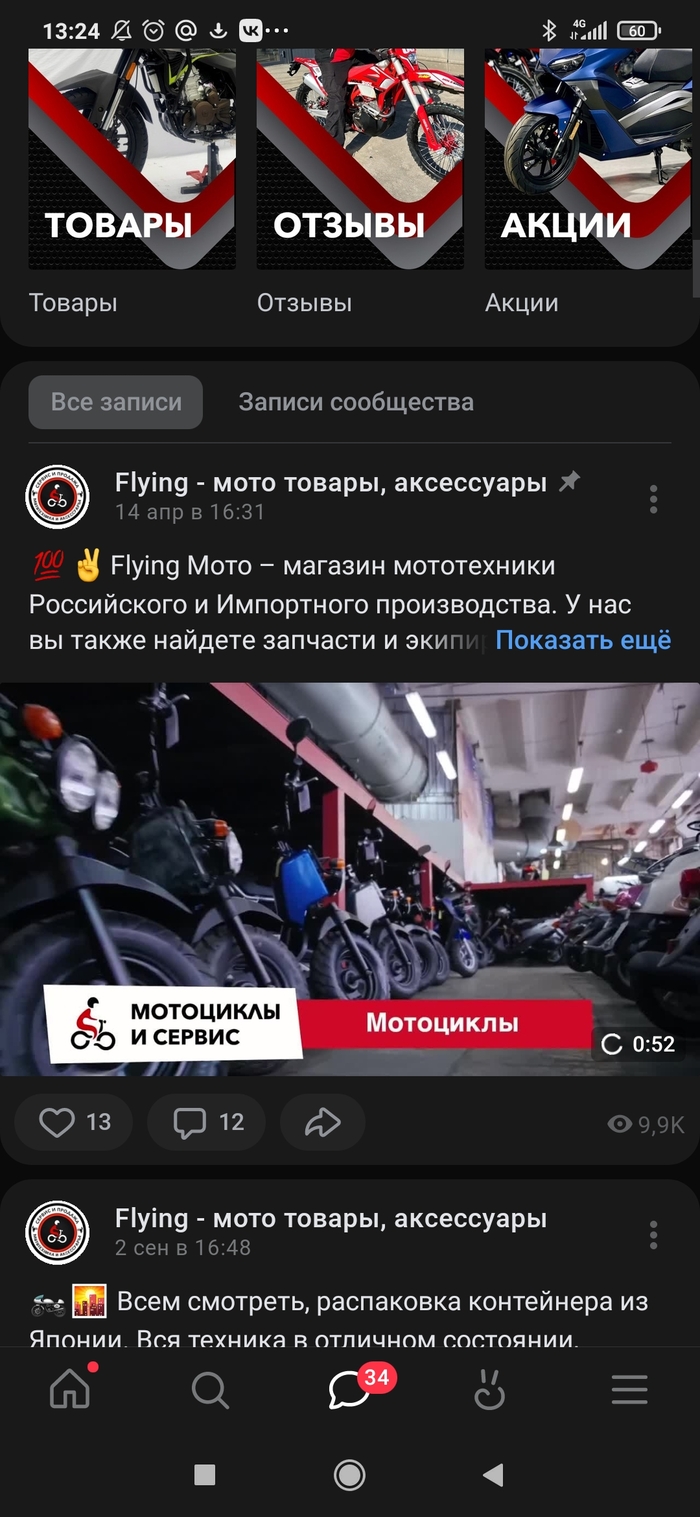Open the smiley-face tab in bottom navigation
700x1517 pixels.
pyautogui.click(x=489, y=1389)
